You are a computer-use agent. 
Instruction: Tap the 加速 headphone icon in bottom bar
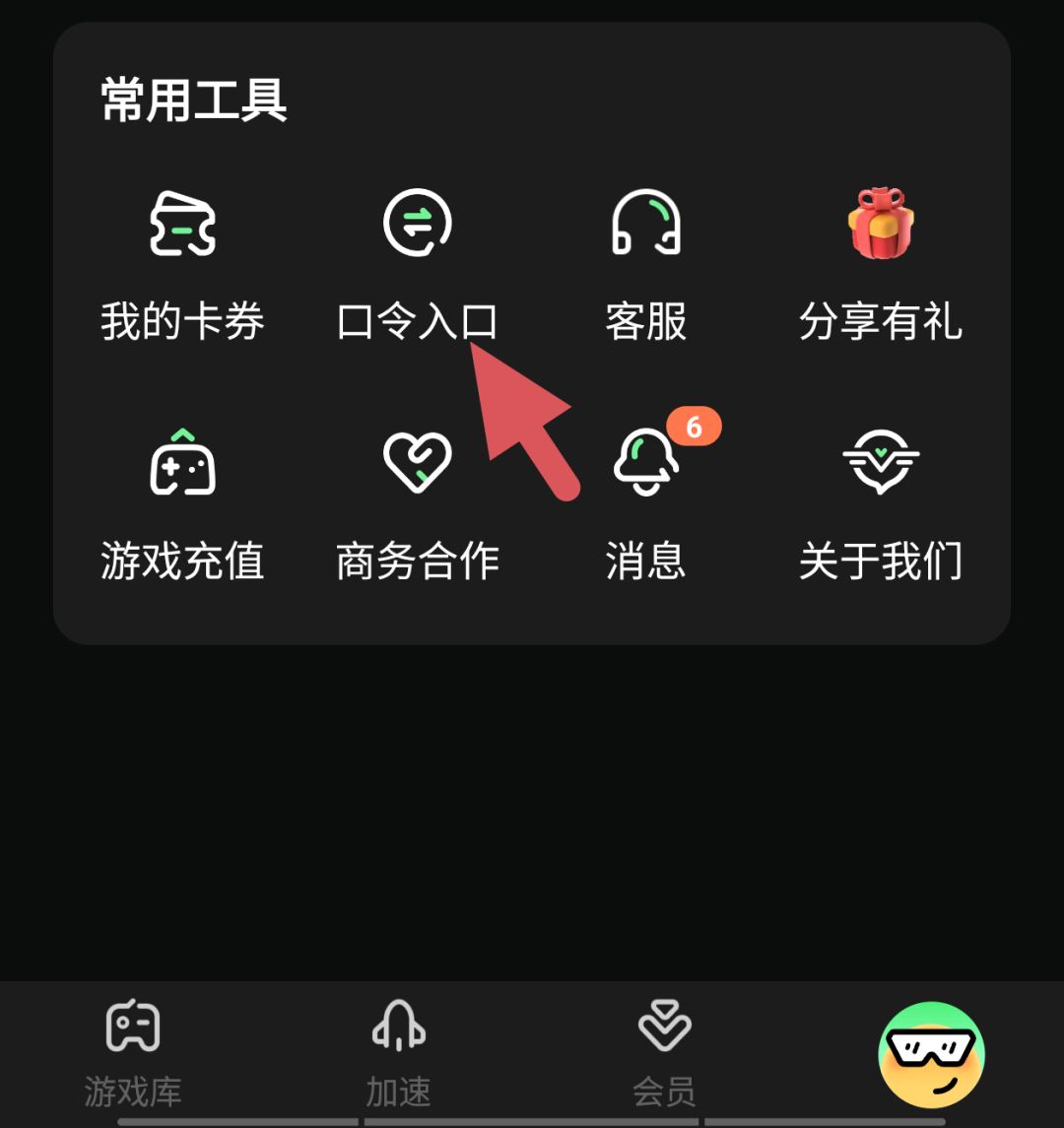pyautogui.click(x=398, y=1027)
